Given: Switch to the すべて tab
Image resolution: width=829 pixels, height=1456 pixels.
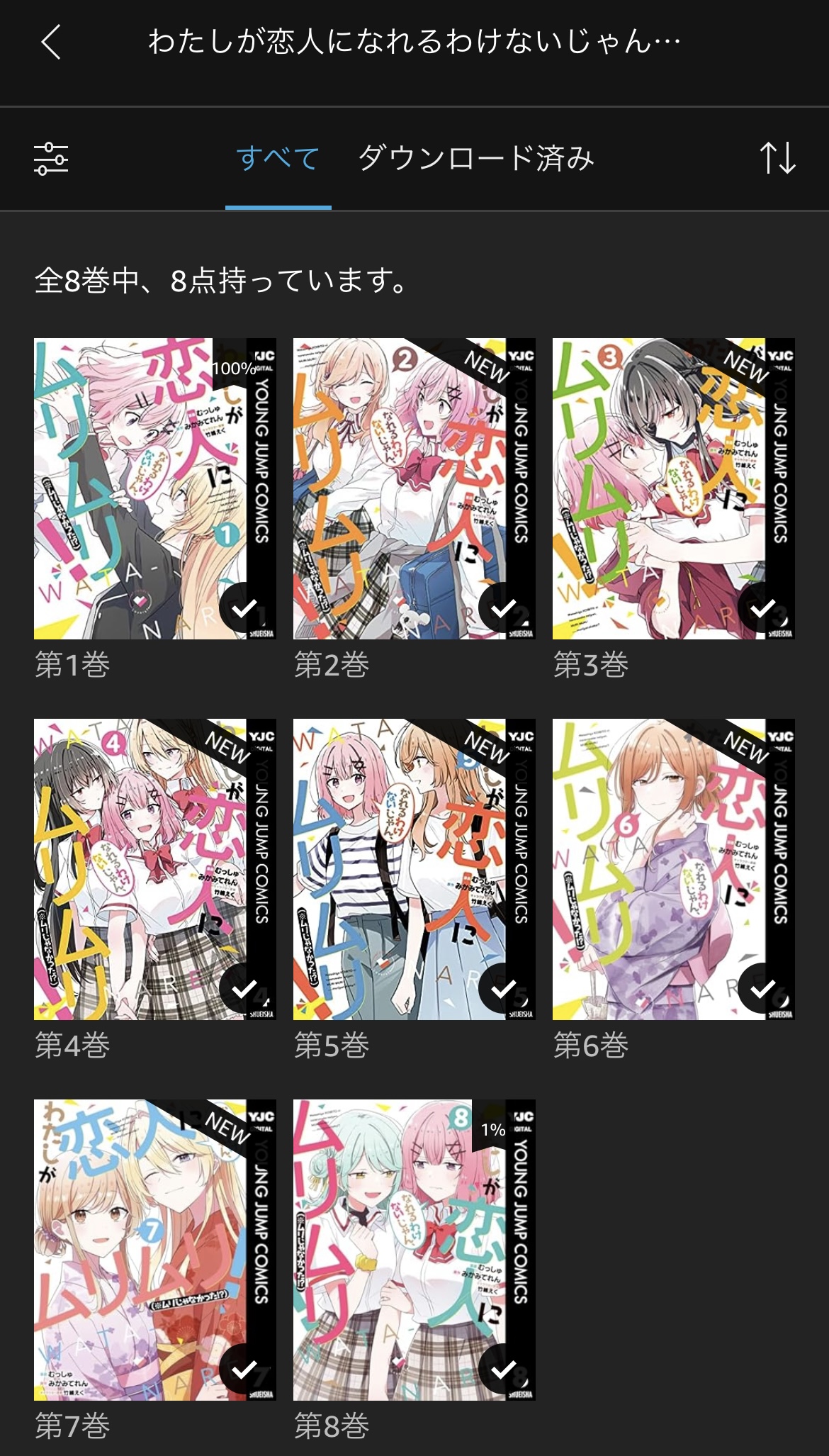Looking at the screenshot, I should [x=278, y=158].
